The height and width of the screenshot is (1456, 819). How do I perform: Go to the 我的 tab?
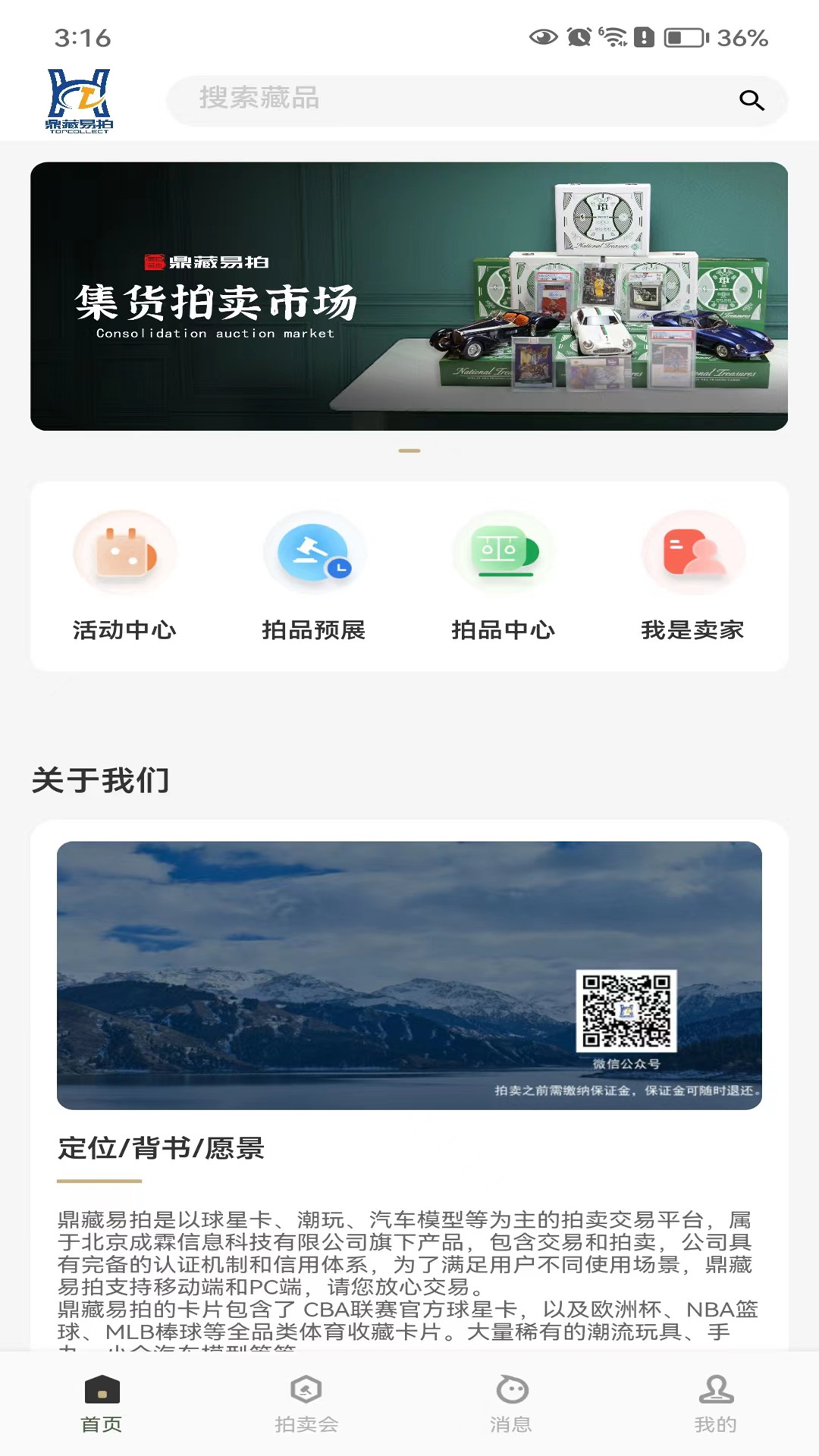point(716,1403)
